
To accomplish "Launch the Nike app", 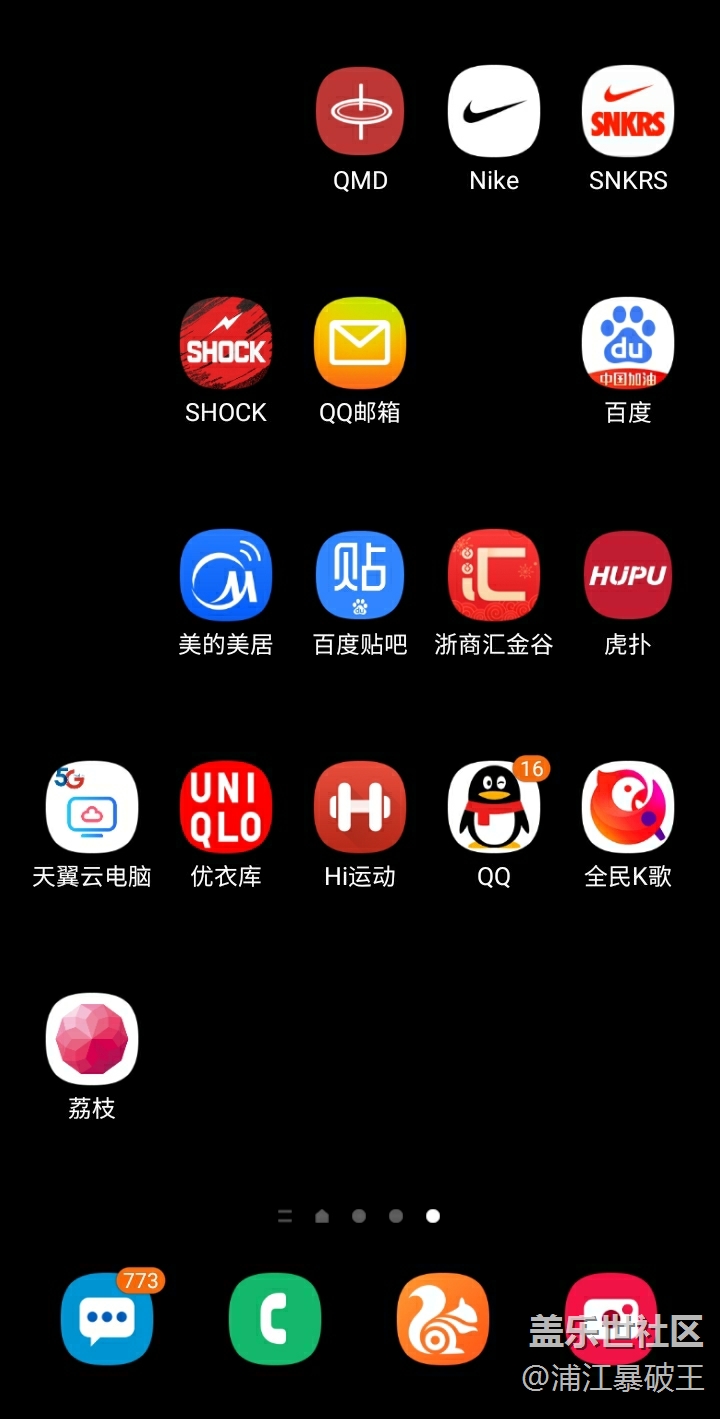I will point(494,111).
